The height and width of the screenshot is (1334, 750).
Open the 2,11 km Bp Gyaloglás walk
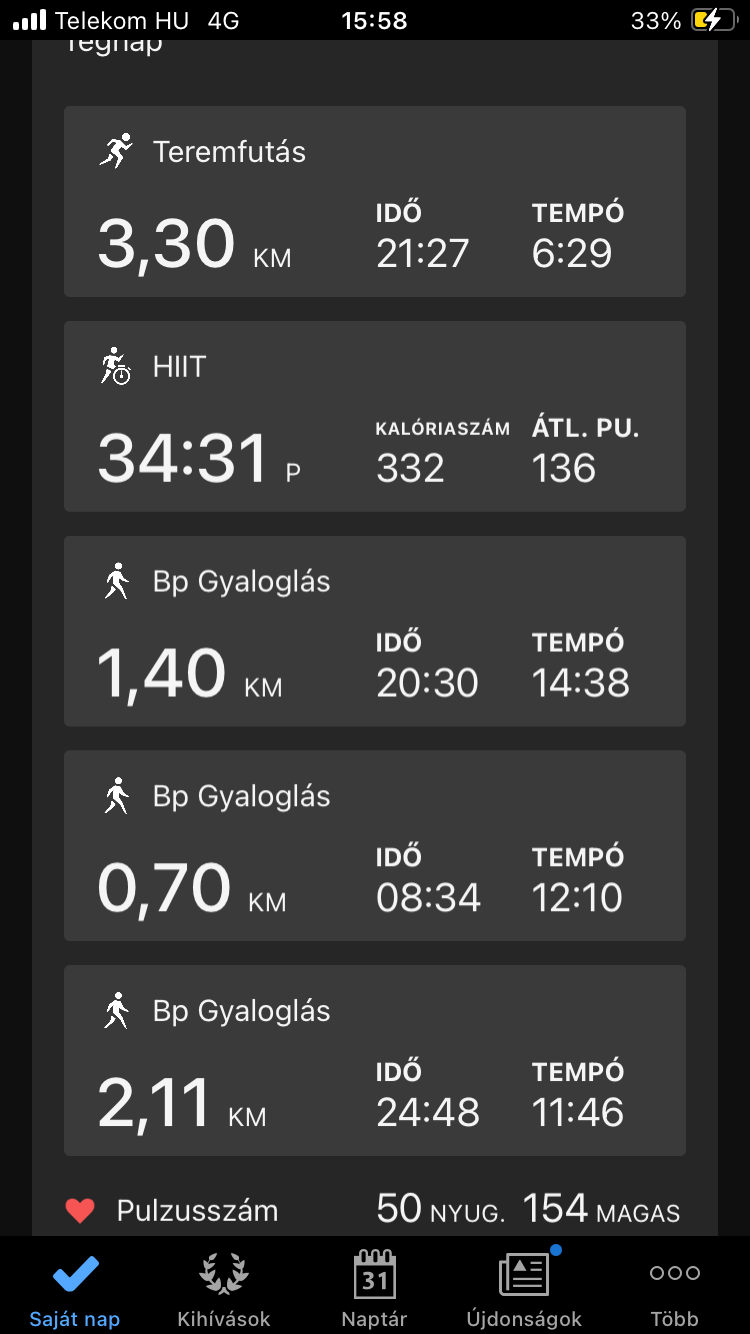point(374,1060)
